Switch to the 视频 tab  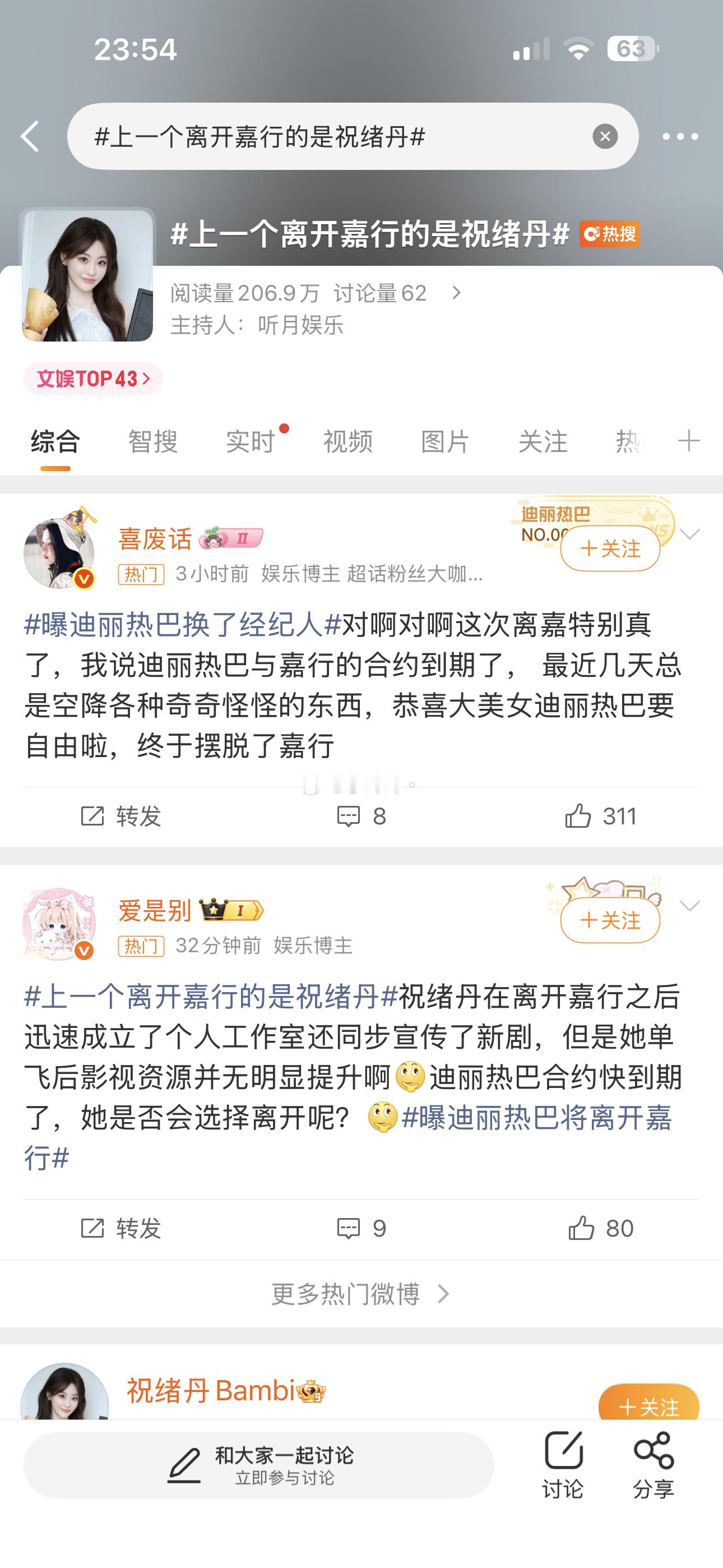pyautogui.click(x=345, y=443)
